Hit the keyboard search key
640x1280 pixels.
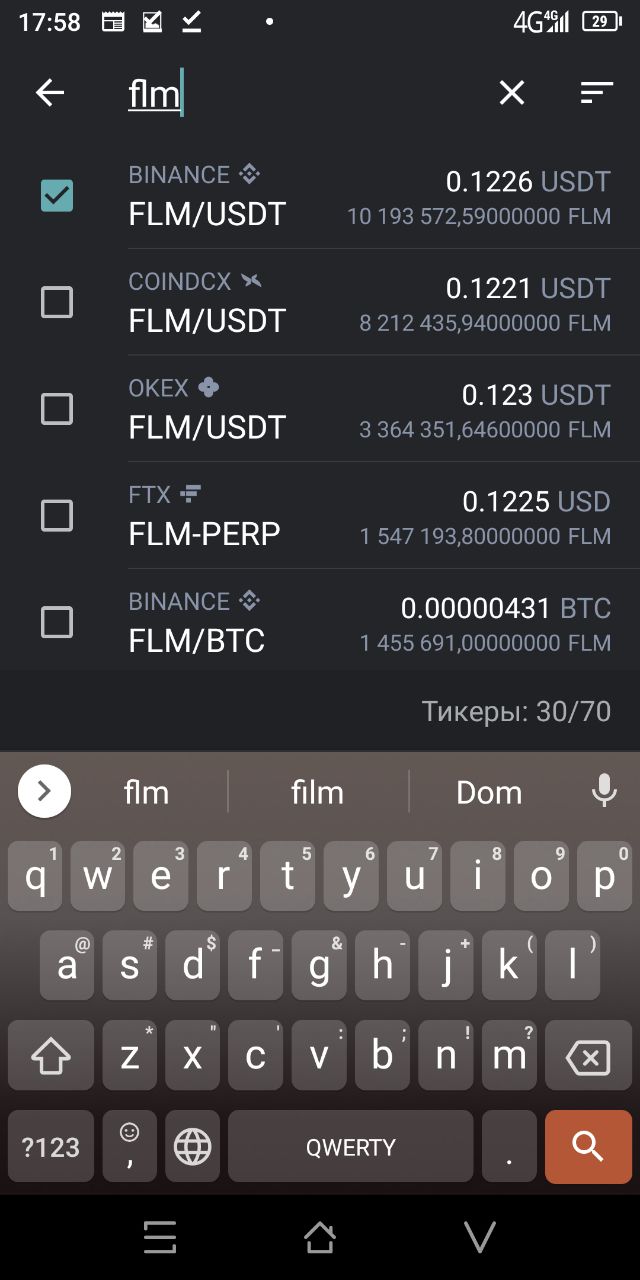pyautogui.click(x=588, y=1146)
